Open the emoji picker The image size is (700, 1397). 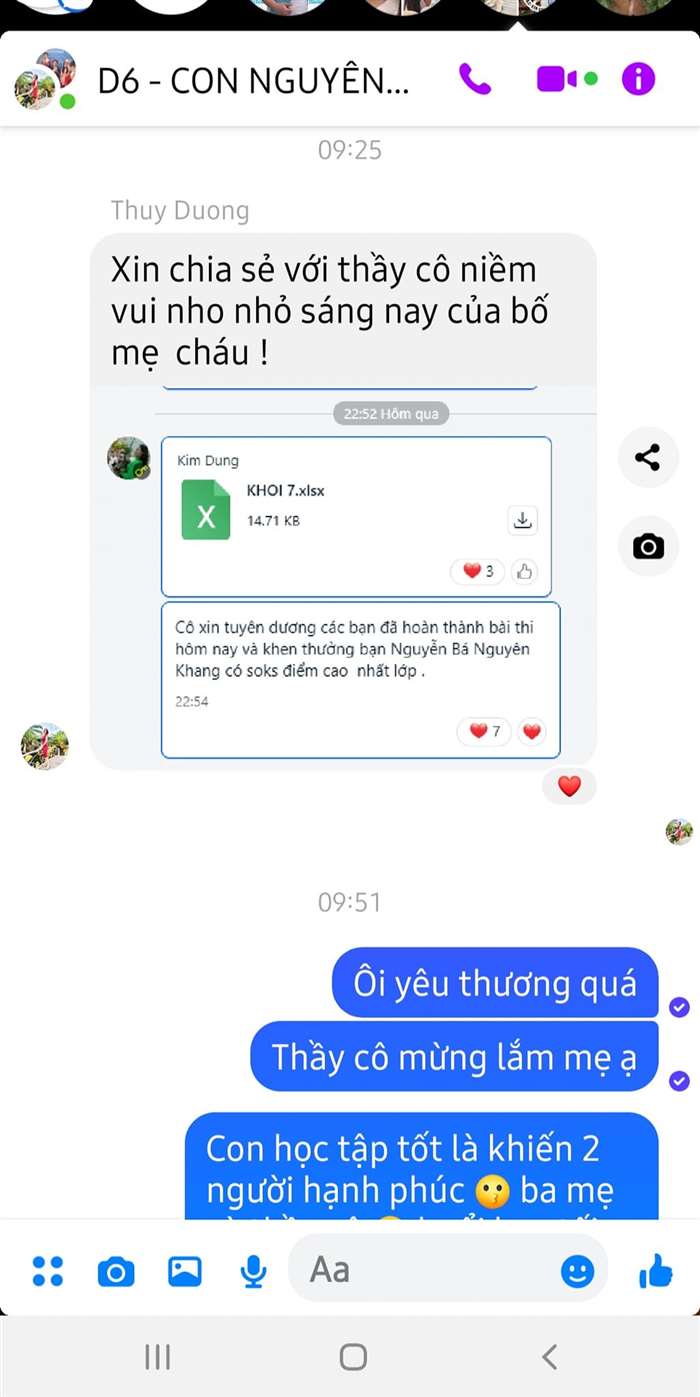pos(577,1271)
